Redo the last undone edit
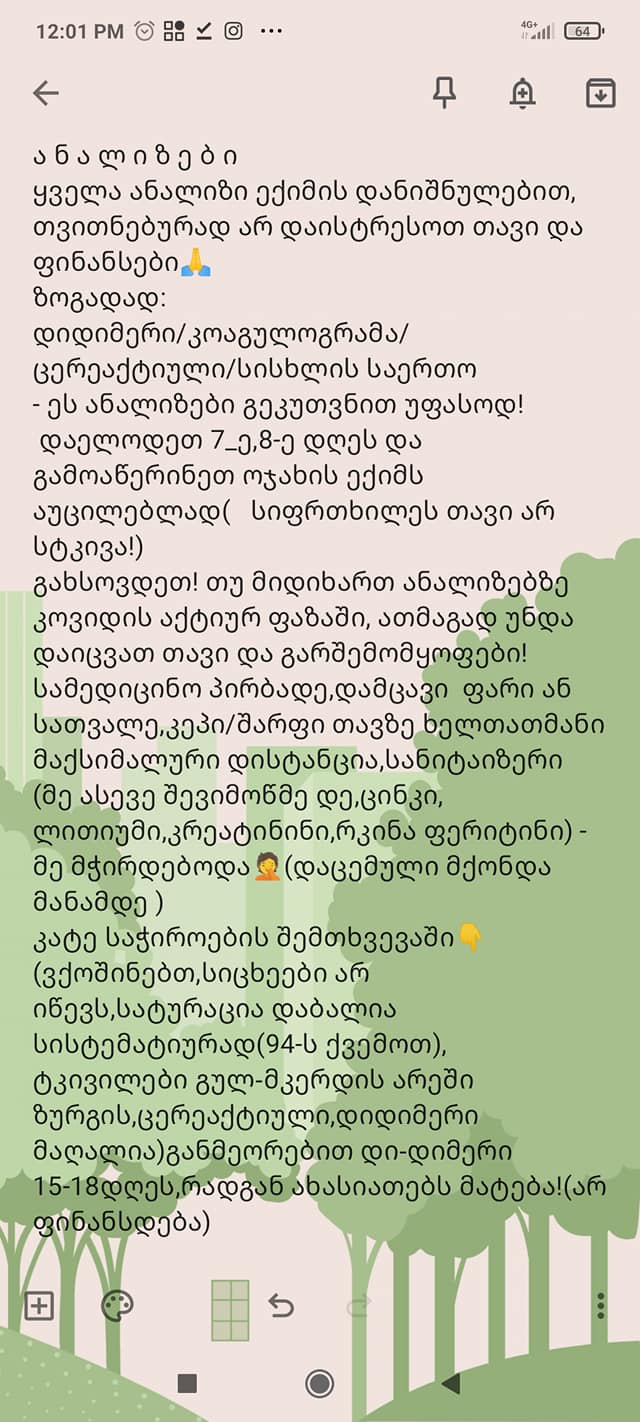 click(x=357, y=1305)
